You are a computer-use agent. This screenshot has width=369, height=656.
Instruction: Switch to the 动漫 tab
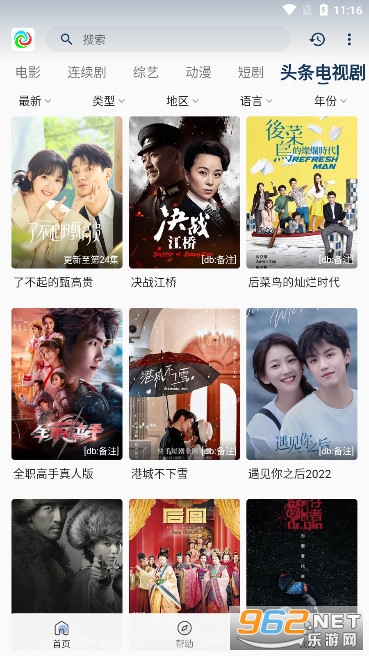[x=198, y=72]
